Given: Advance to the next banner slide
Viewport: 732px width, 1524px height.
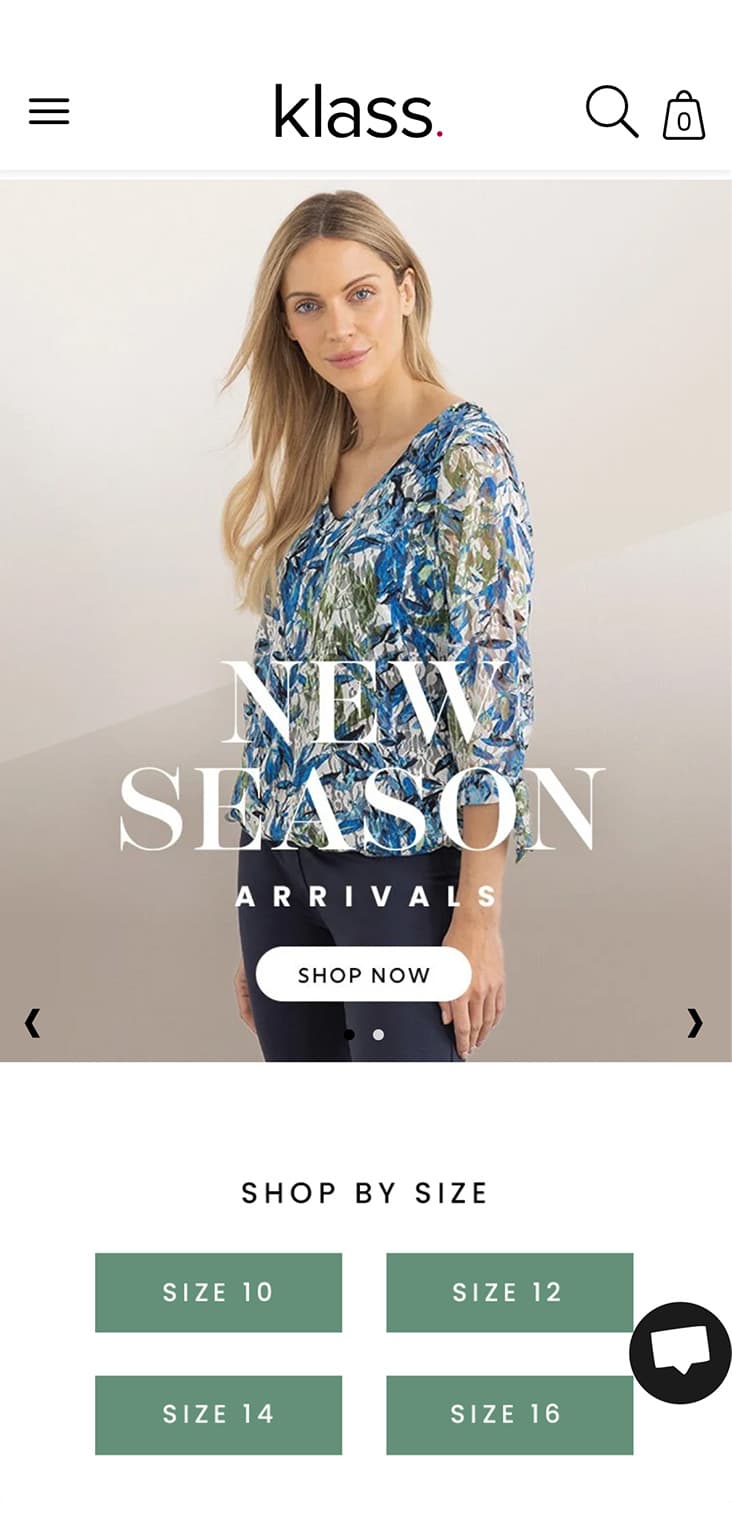Looking at the screenshot, I should [695, 1022].
